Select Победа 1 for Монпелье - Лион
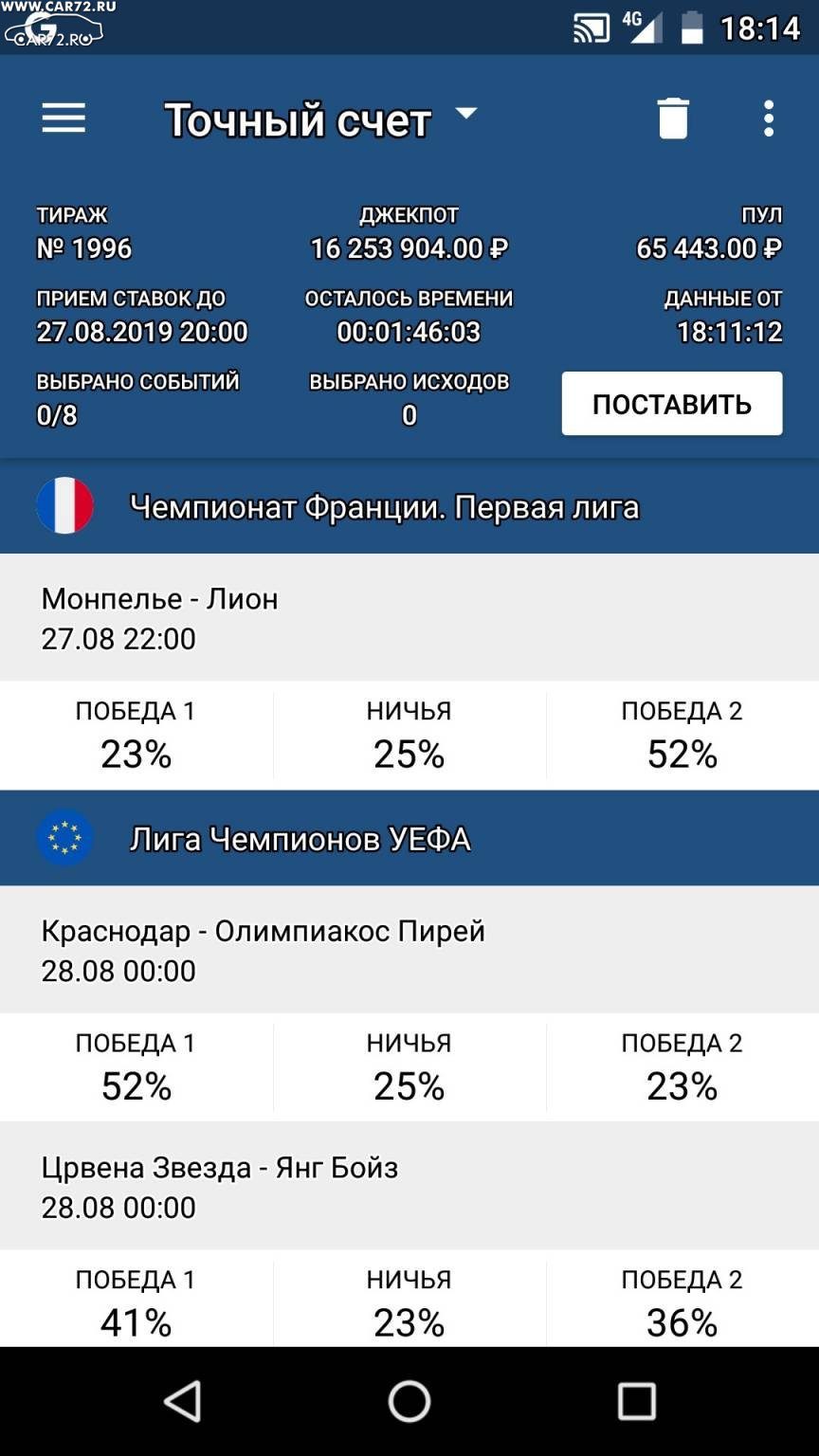This screenshot has width=819, height=1456. click(136, 736)
